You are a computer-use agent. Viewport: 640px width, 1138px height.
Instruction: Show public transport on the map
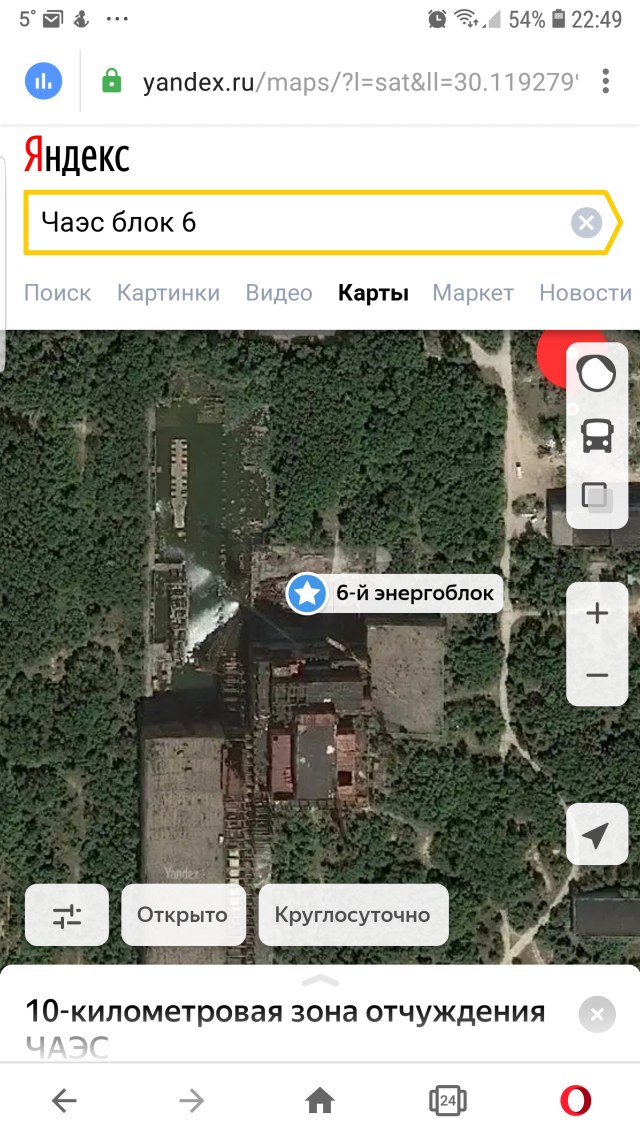597,436
